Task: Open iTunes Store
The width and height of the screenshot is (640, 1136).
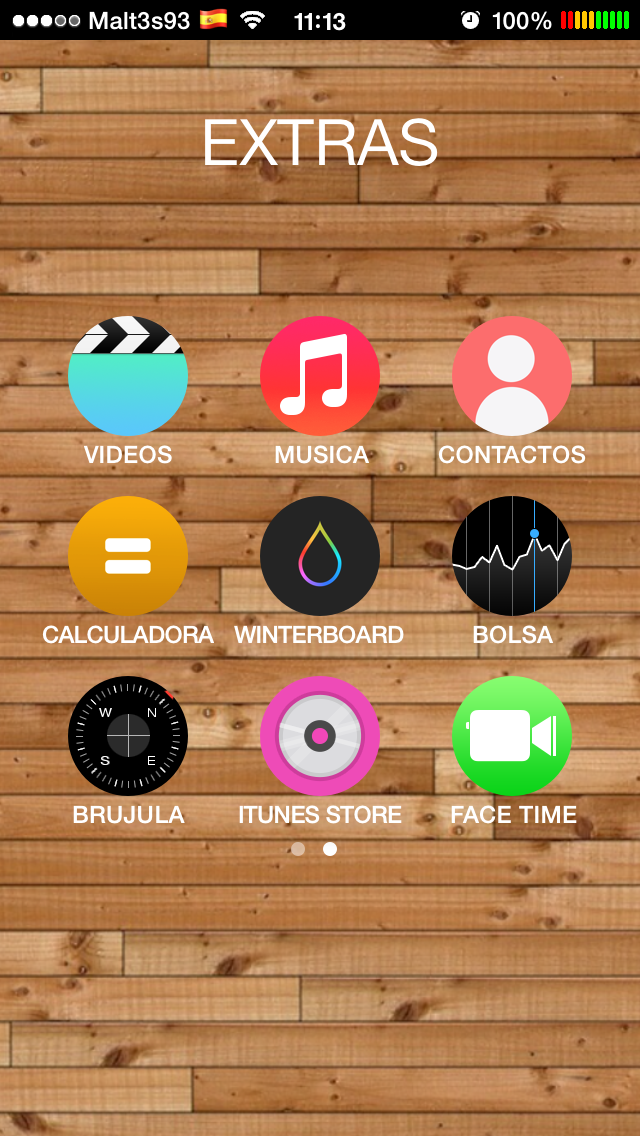Action: coord(320,736)
